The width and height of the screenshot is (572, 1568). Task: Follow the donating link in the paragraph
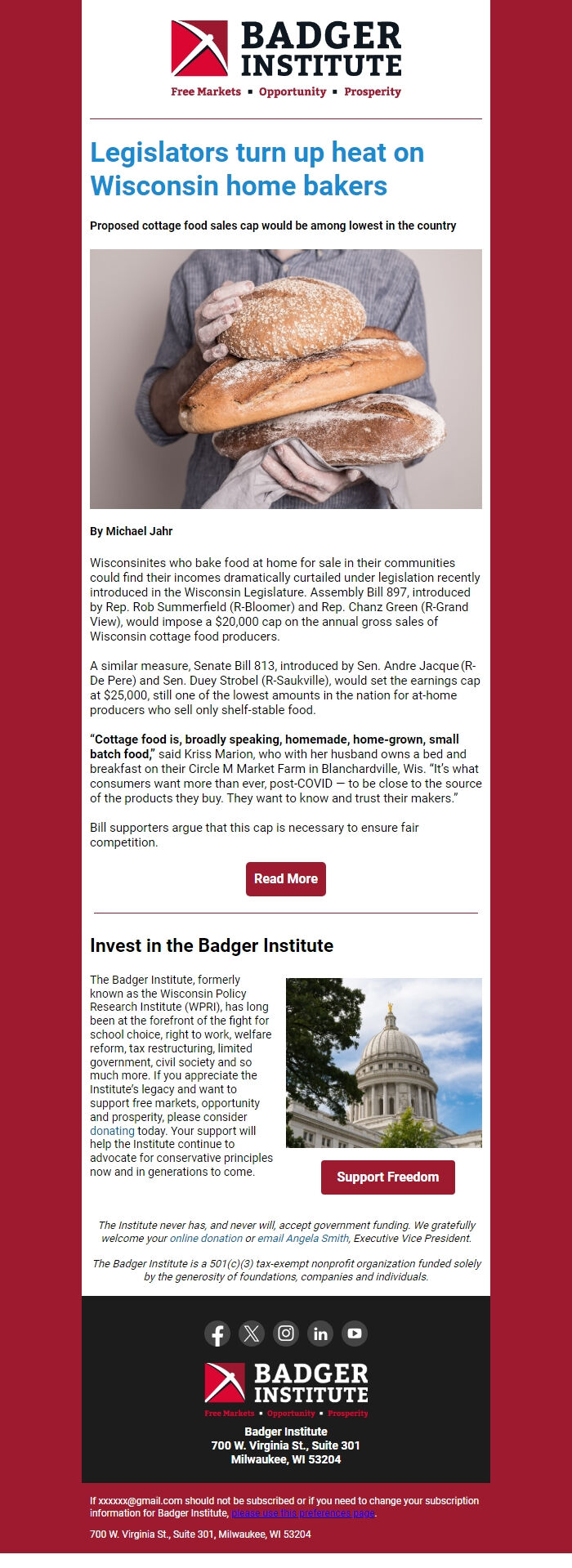pyautogui.click(x=112, y=1131)
